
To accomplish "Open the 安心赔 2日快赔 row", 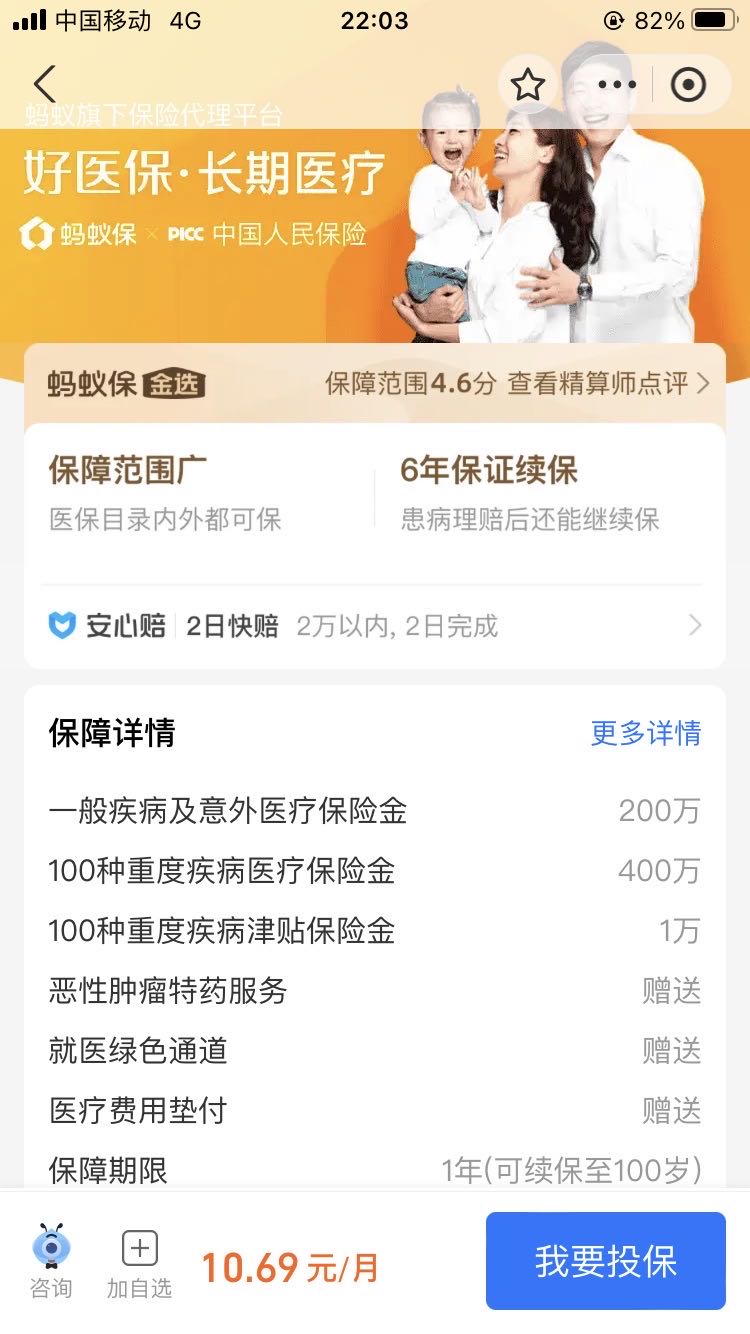I will [x=374, y=626].
